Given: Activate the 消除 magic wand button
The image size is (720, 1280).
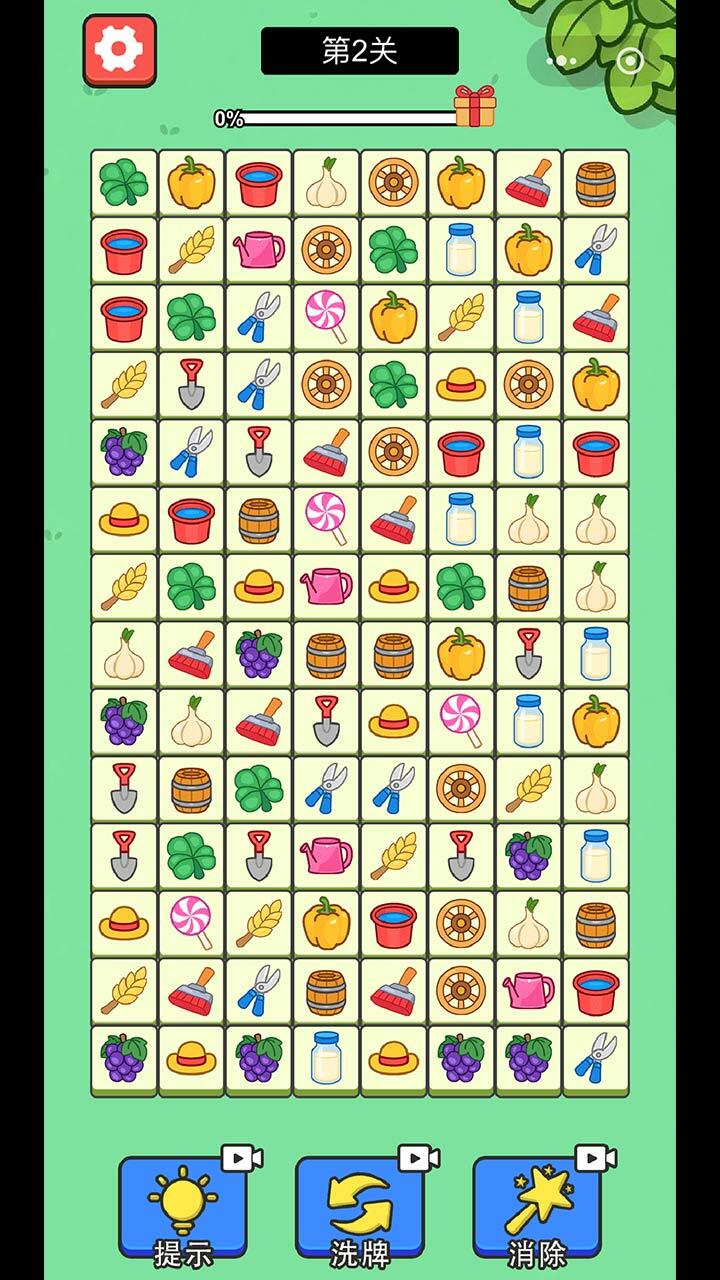Looking at the screenshot, I should (x=537, y=1206).
